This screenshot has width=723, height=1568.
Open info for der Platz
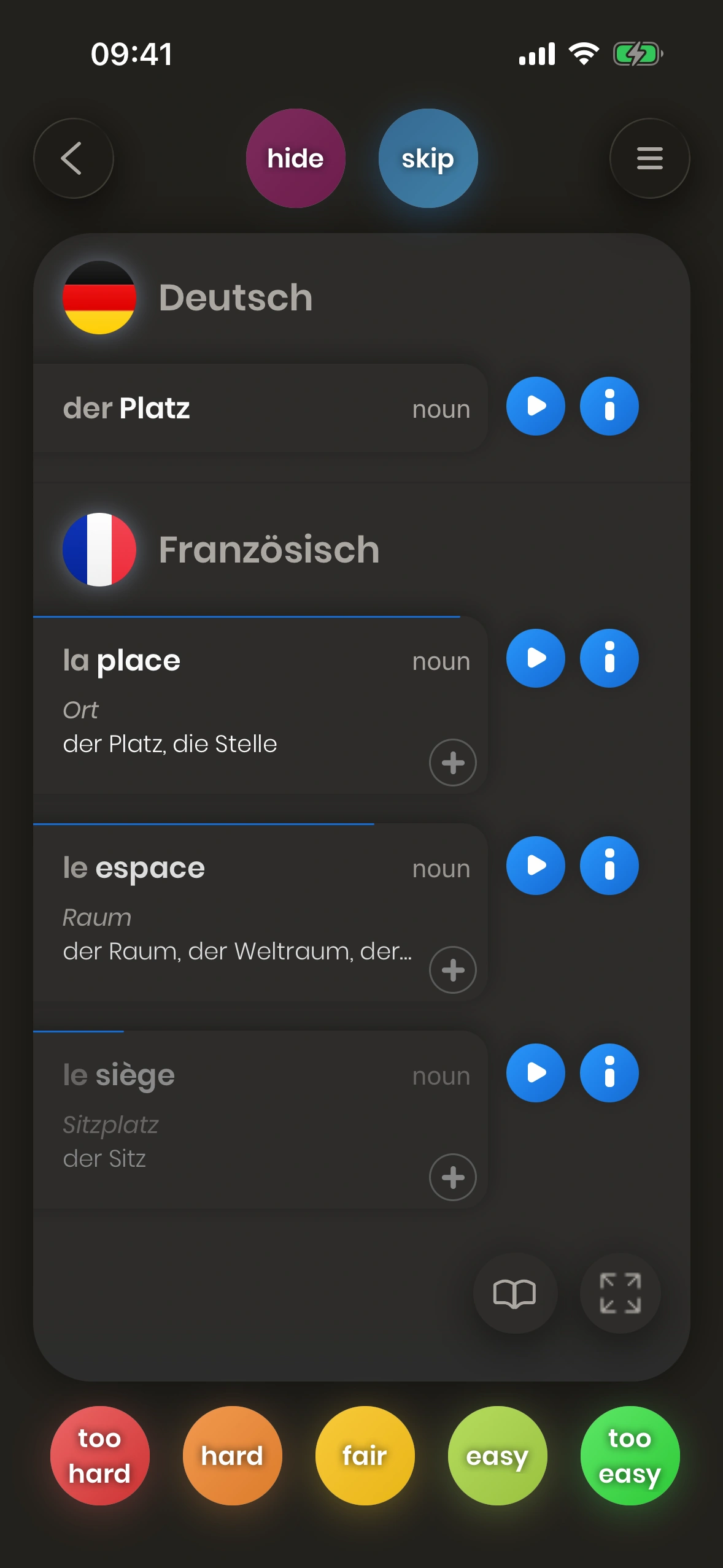pyautogui.click(x=609, y=406)
